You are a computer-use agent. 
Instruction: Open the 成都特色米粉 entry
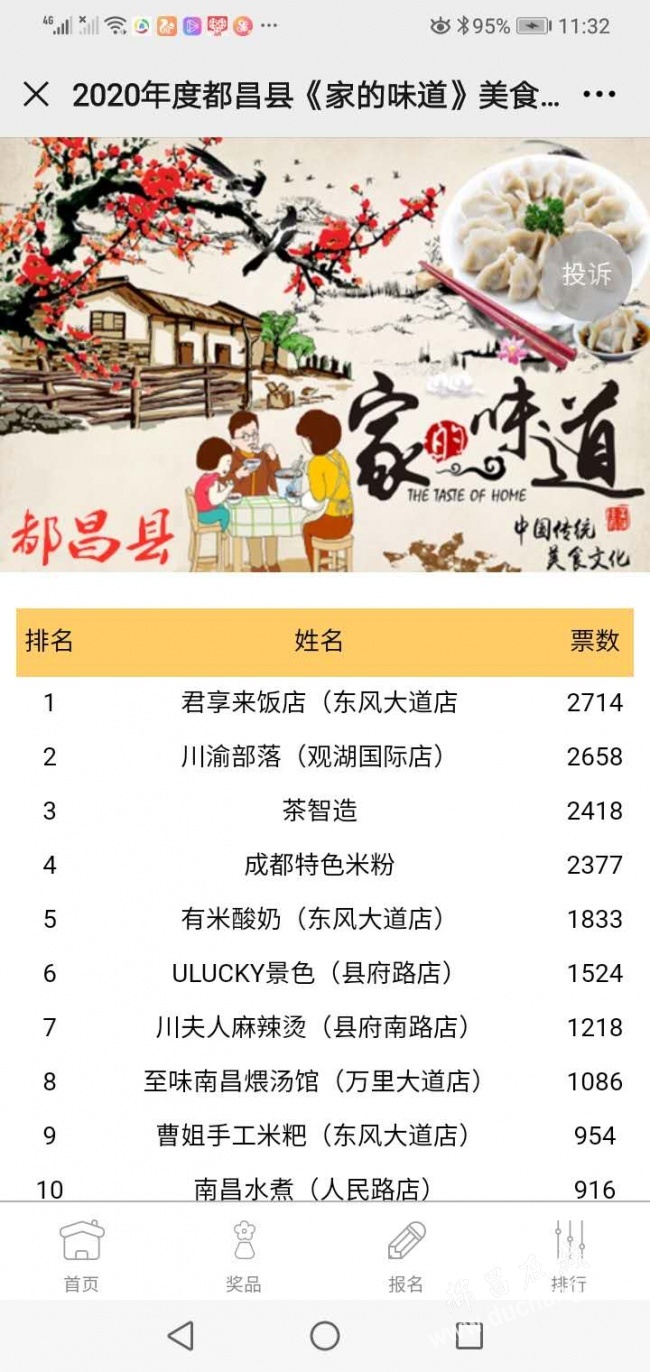319,865
